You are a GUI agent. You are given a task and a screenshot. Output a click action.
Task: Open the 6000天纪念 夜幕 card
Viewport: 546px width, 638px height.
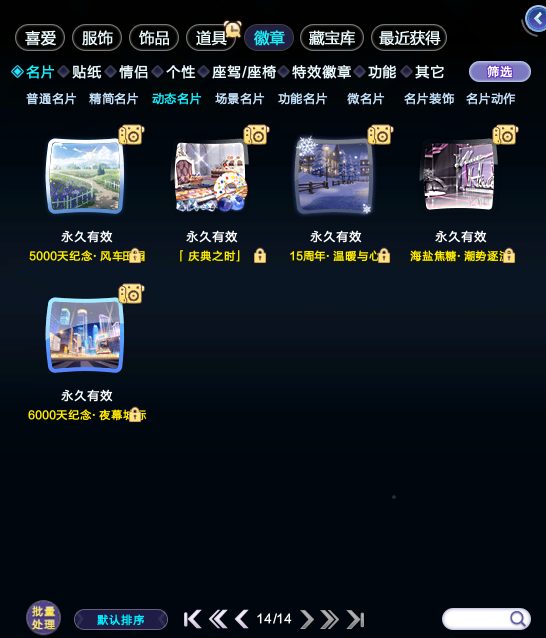tap(85, 335)
